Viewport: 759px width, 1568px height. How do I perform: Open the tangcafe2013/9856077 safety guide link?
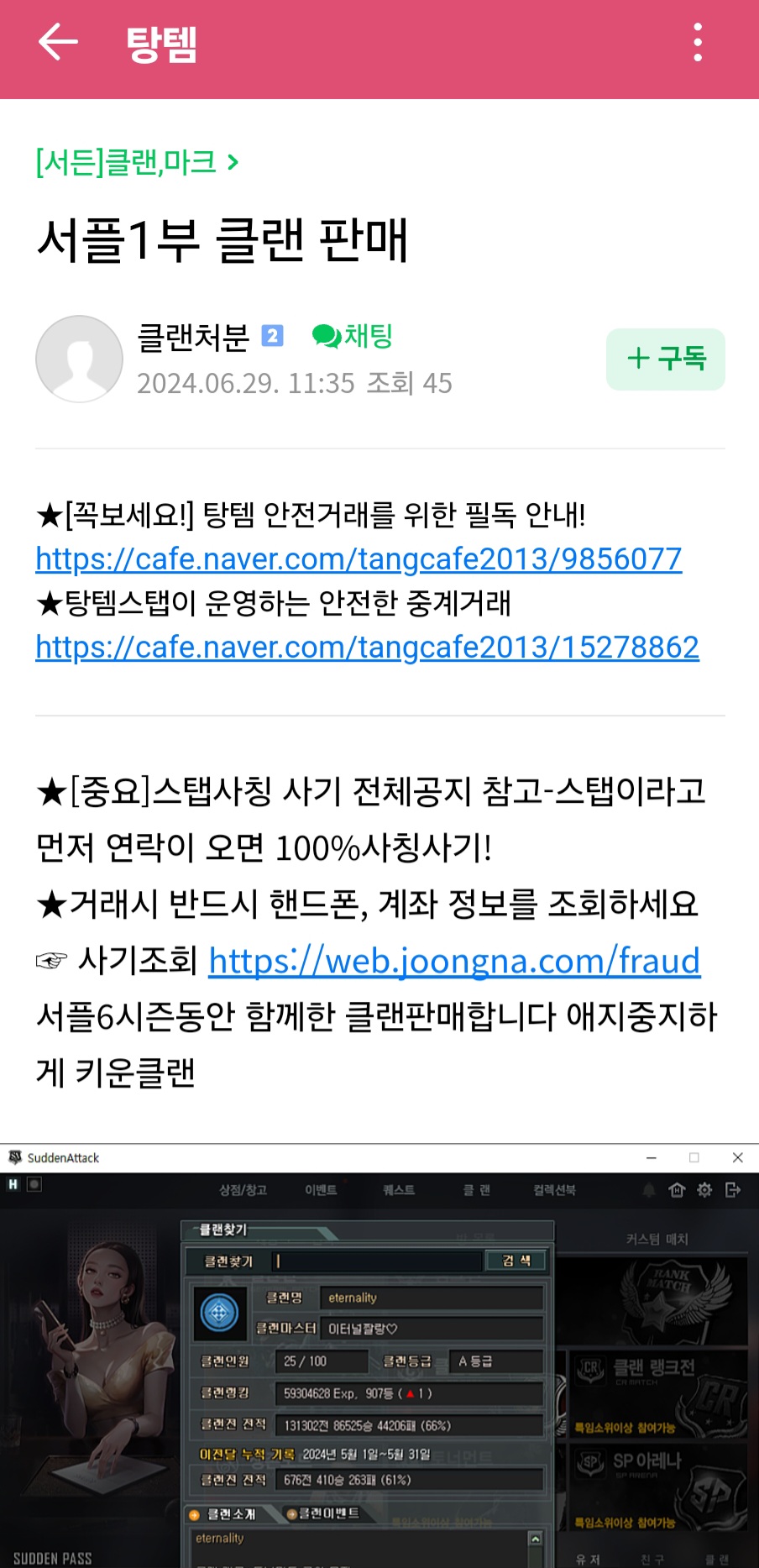359,559
